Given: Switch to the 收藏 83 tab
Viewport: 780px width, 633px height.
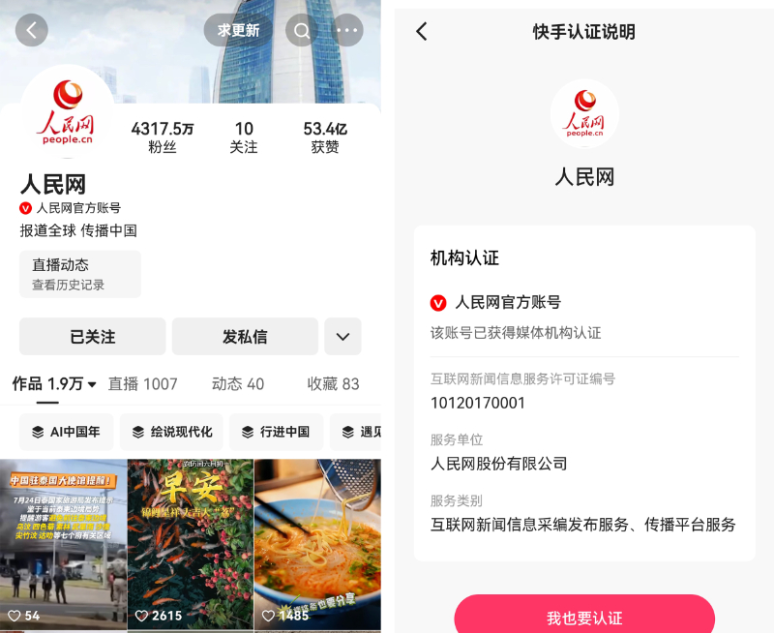Looking at the screenshot, I should [x=333, y=384].
